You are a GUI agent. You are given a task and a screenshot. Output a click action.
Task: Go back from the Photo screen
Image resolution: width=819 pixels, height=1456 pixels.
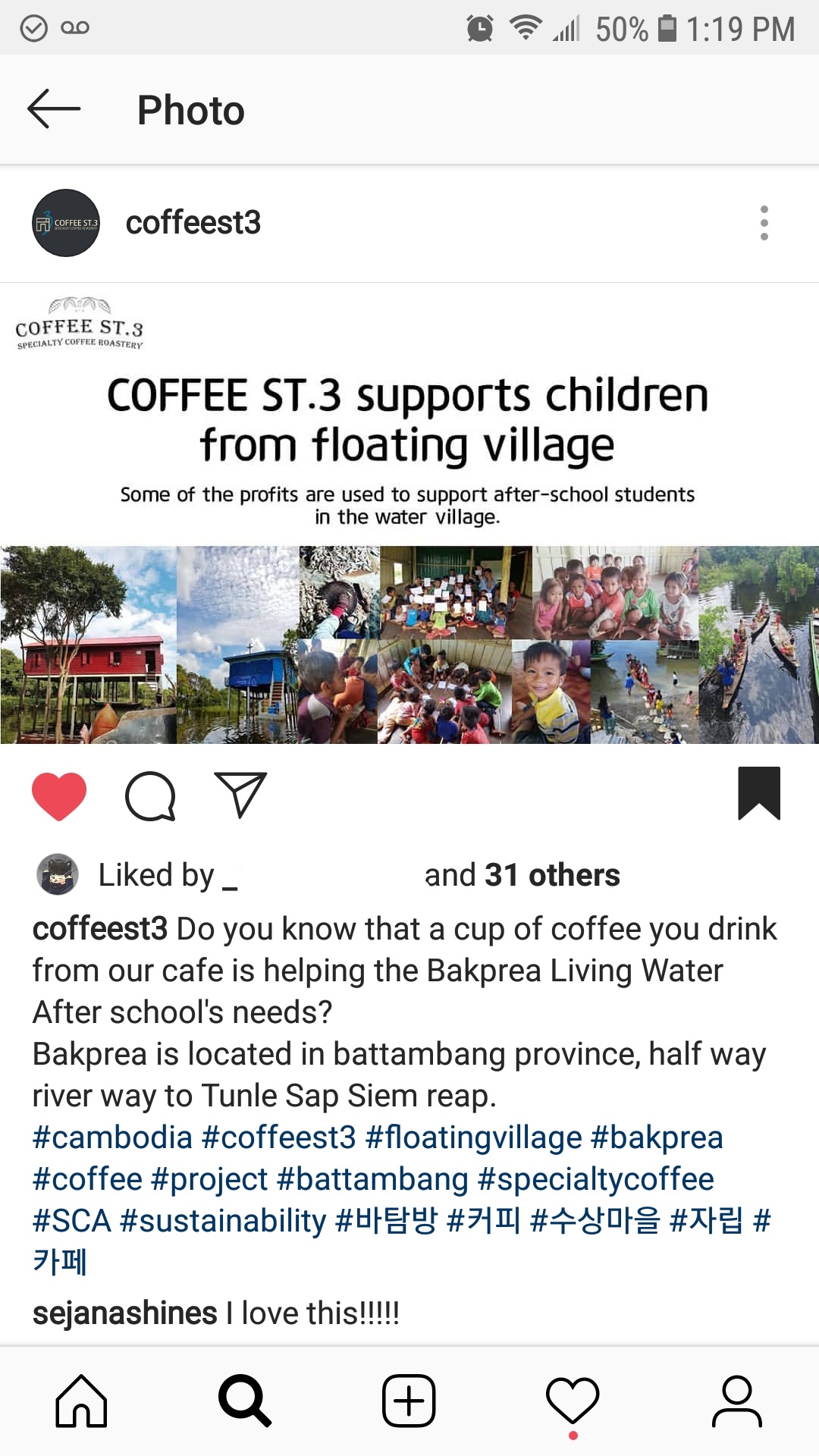(54, 109)
